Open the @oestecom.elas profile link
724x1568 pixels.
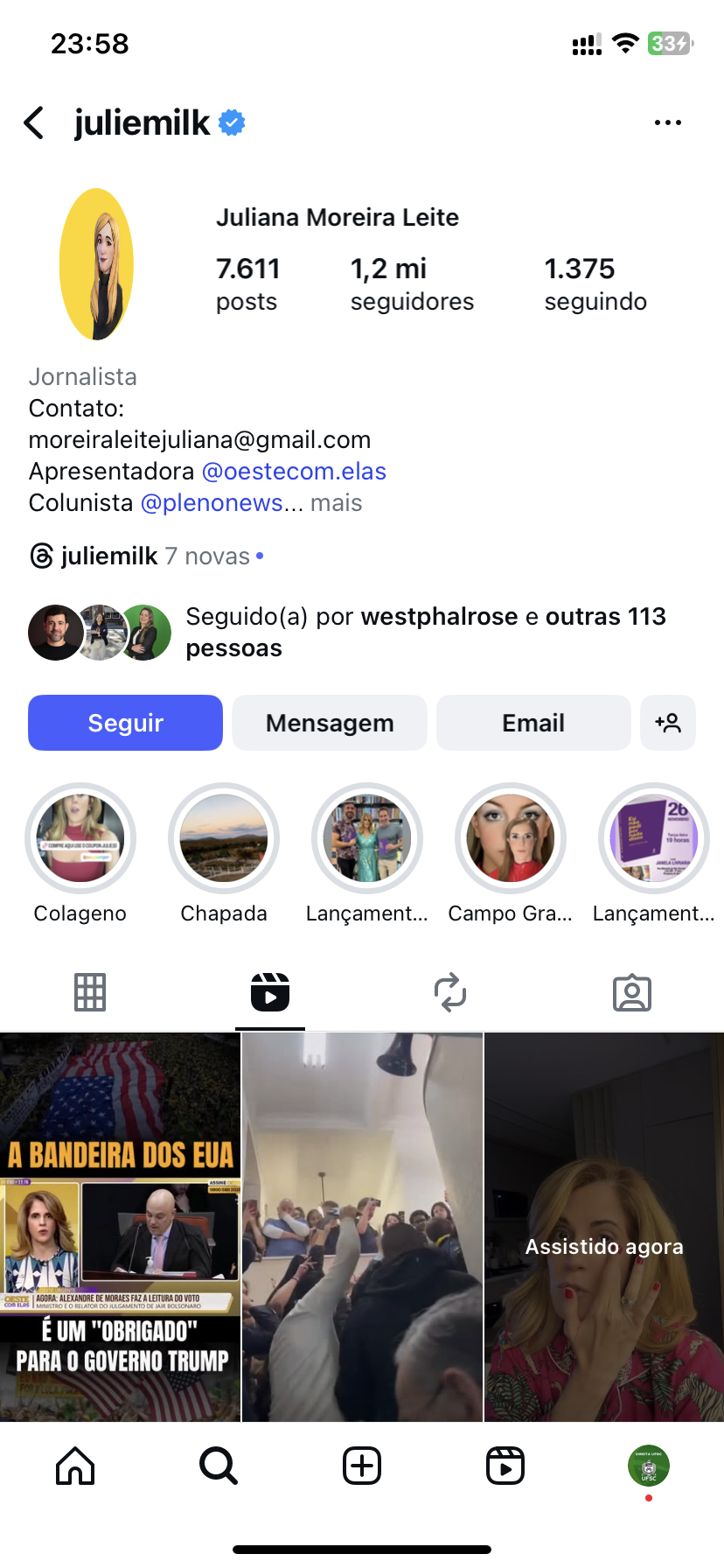point(294,472)
